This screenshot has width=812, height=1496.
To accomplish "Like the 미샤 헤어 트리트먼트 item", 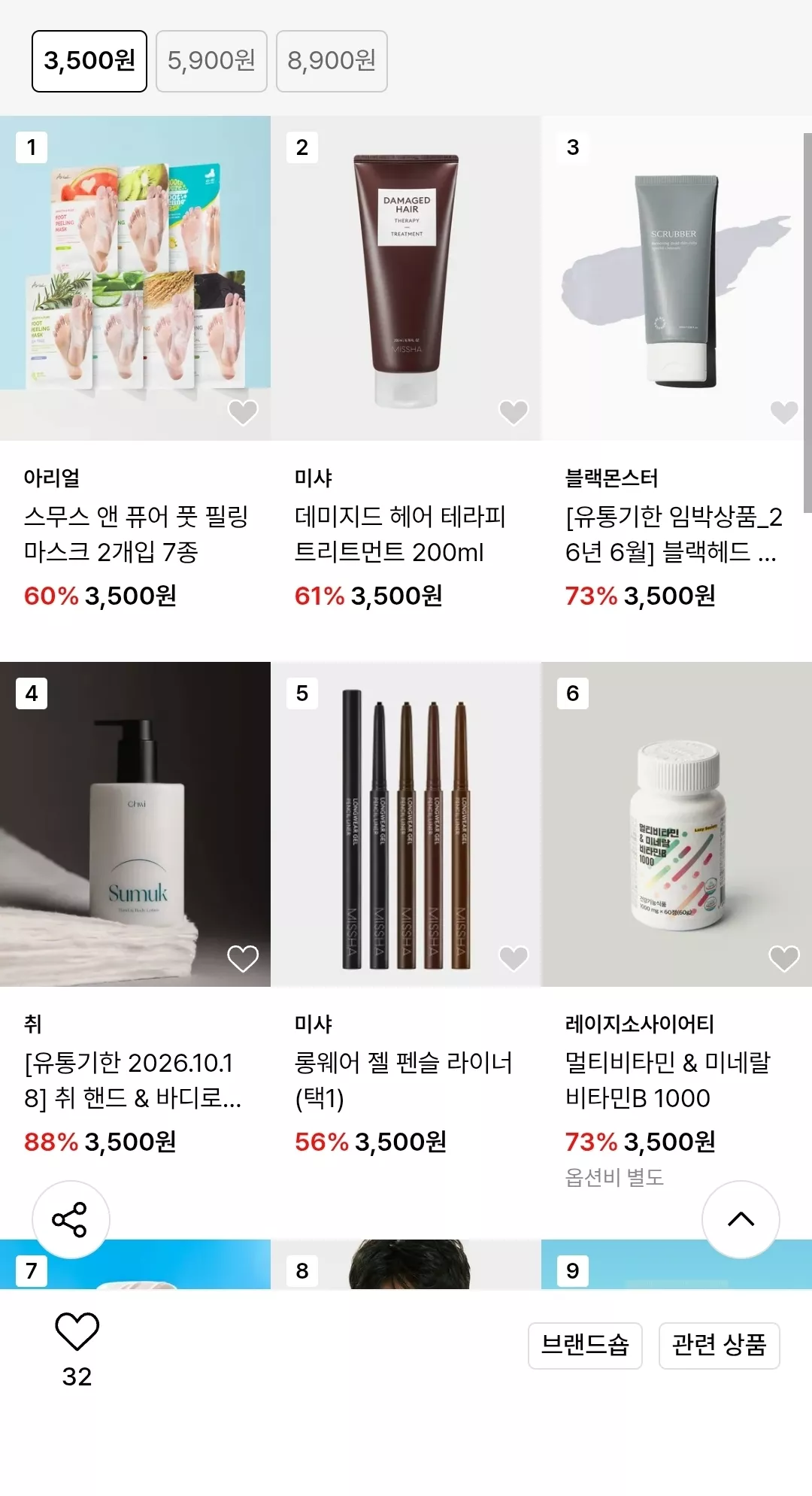I will point(514,412).
